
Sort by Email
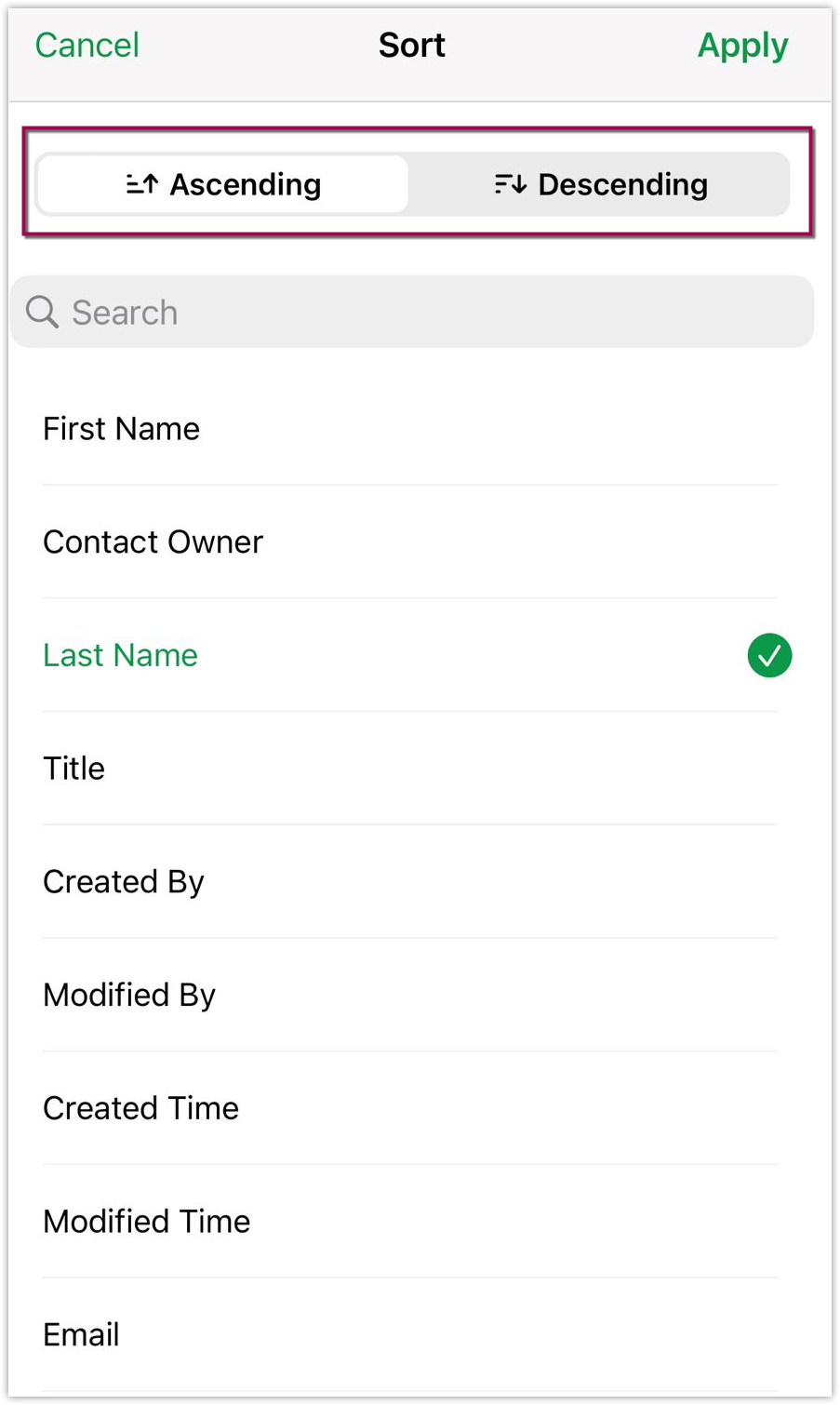(x=82, y=1335)
